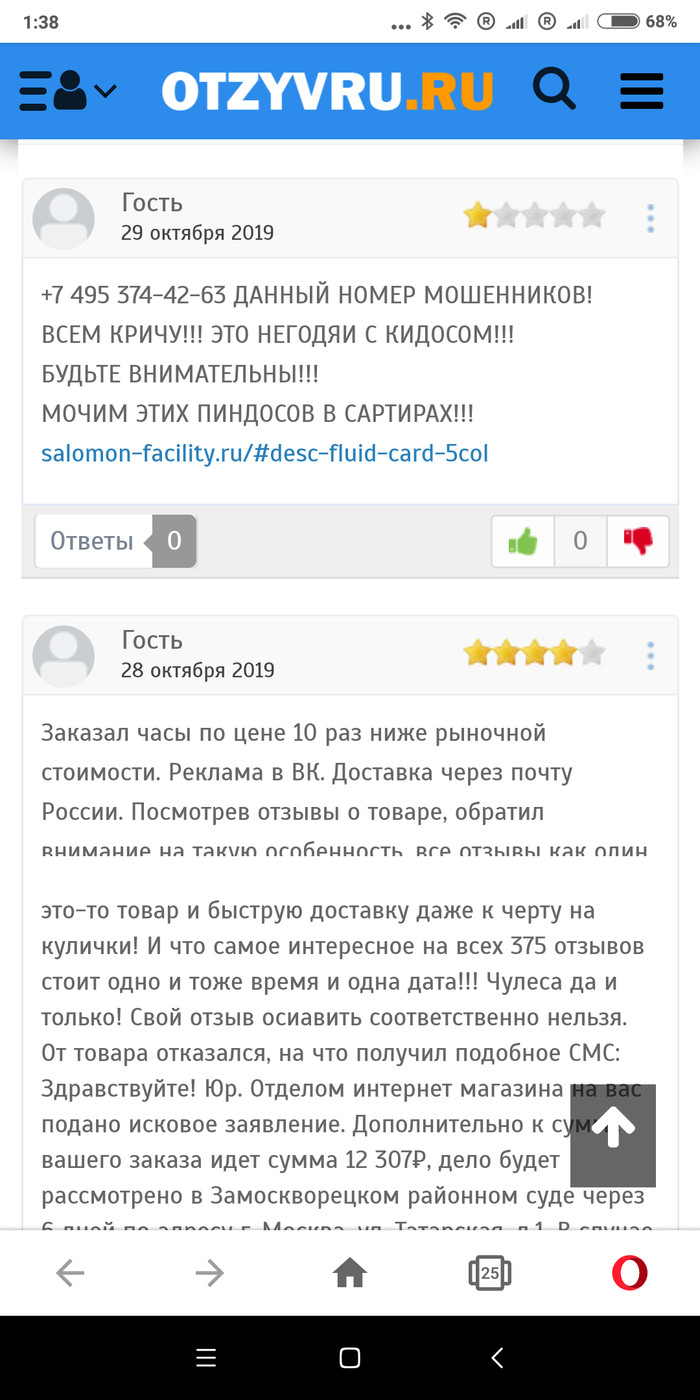Screen dimensions: 700x1400
Task: Show the 25 open browser tabs
Action: [x=490, y=1273]
